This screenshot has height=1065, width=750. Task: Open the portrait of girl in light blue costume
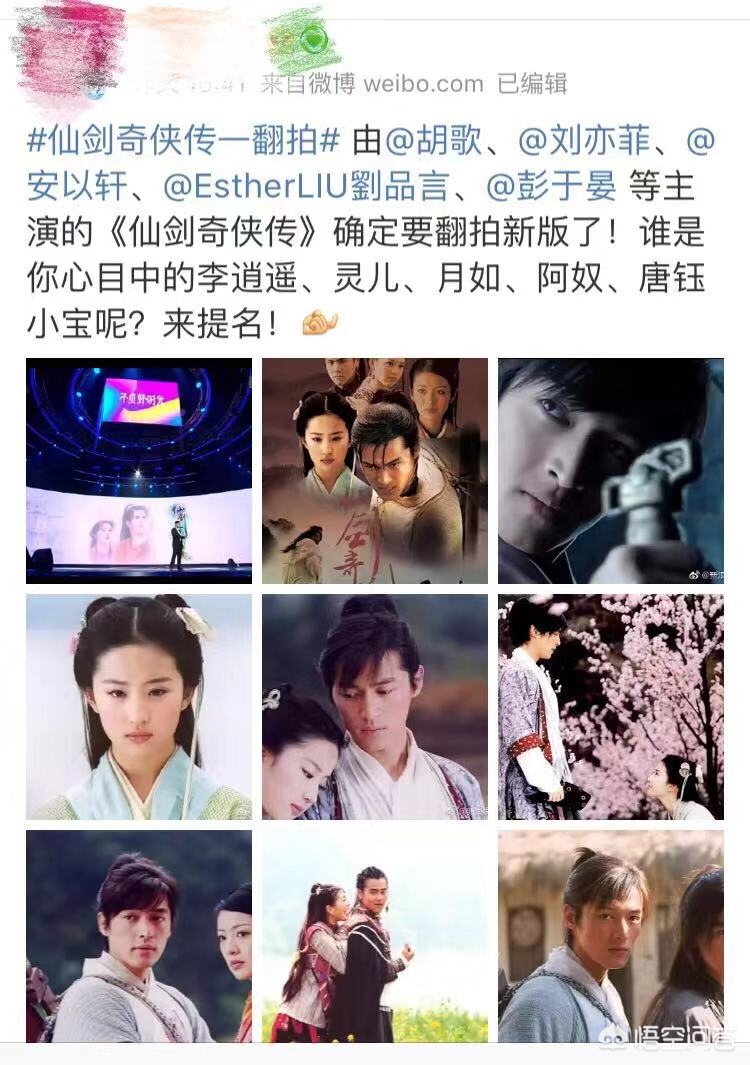click(139, 707)
